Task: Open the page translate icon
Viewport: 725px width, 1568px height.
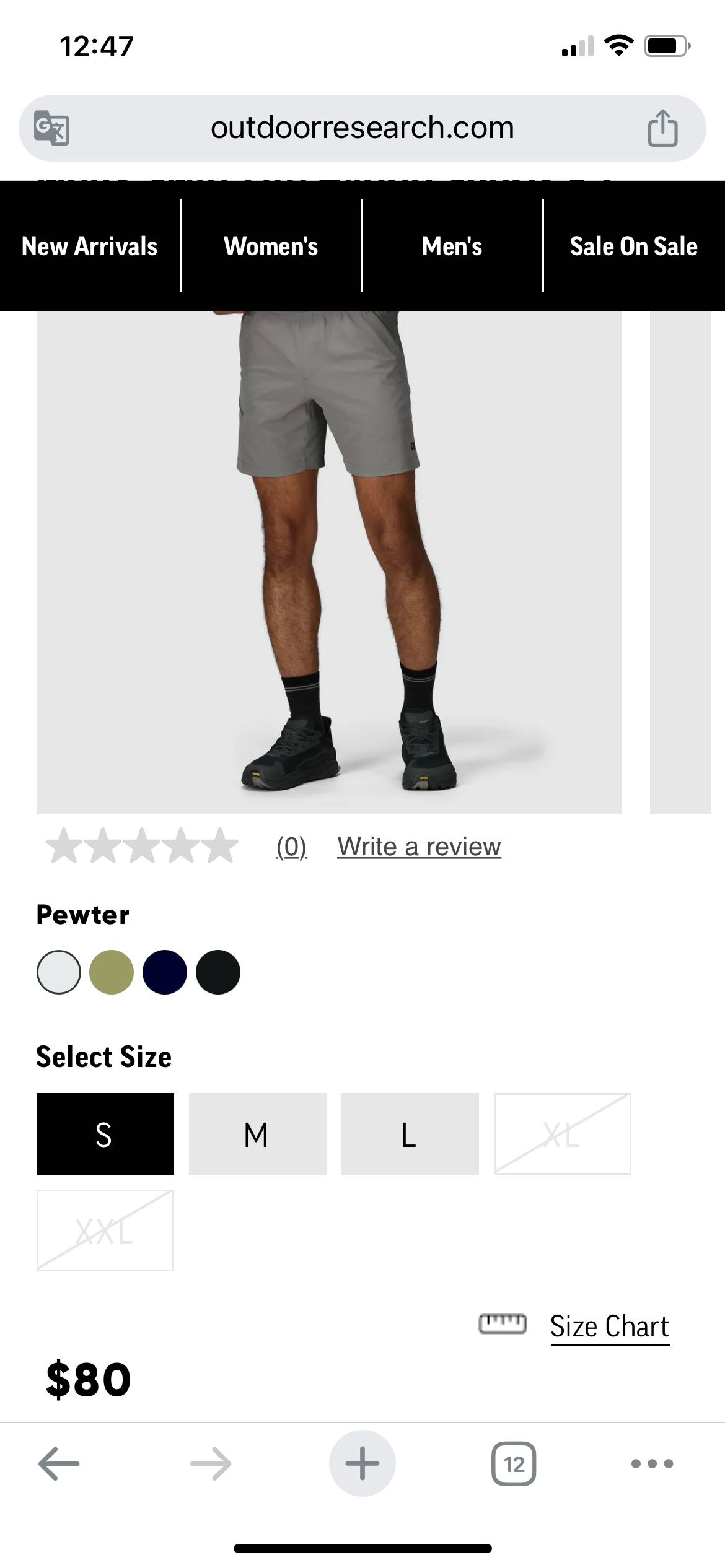Action: pos(51,128)
